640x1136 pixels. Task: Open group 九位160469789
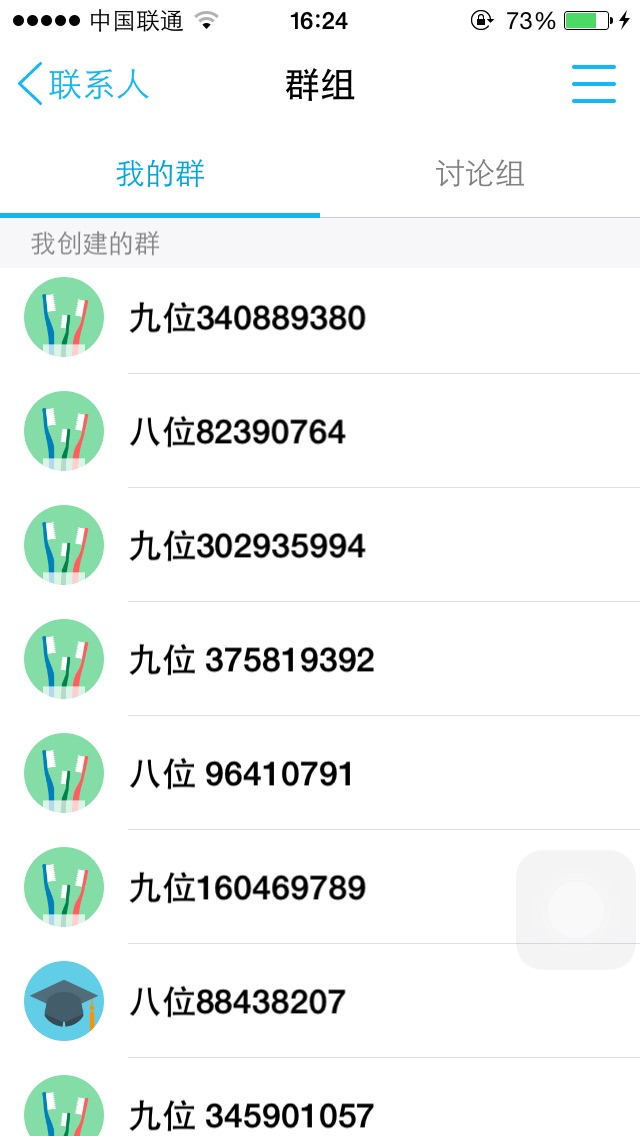coord(320,887)
